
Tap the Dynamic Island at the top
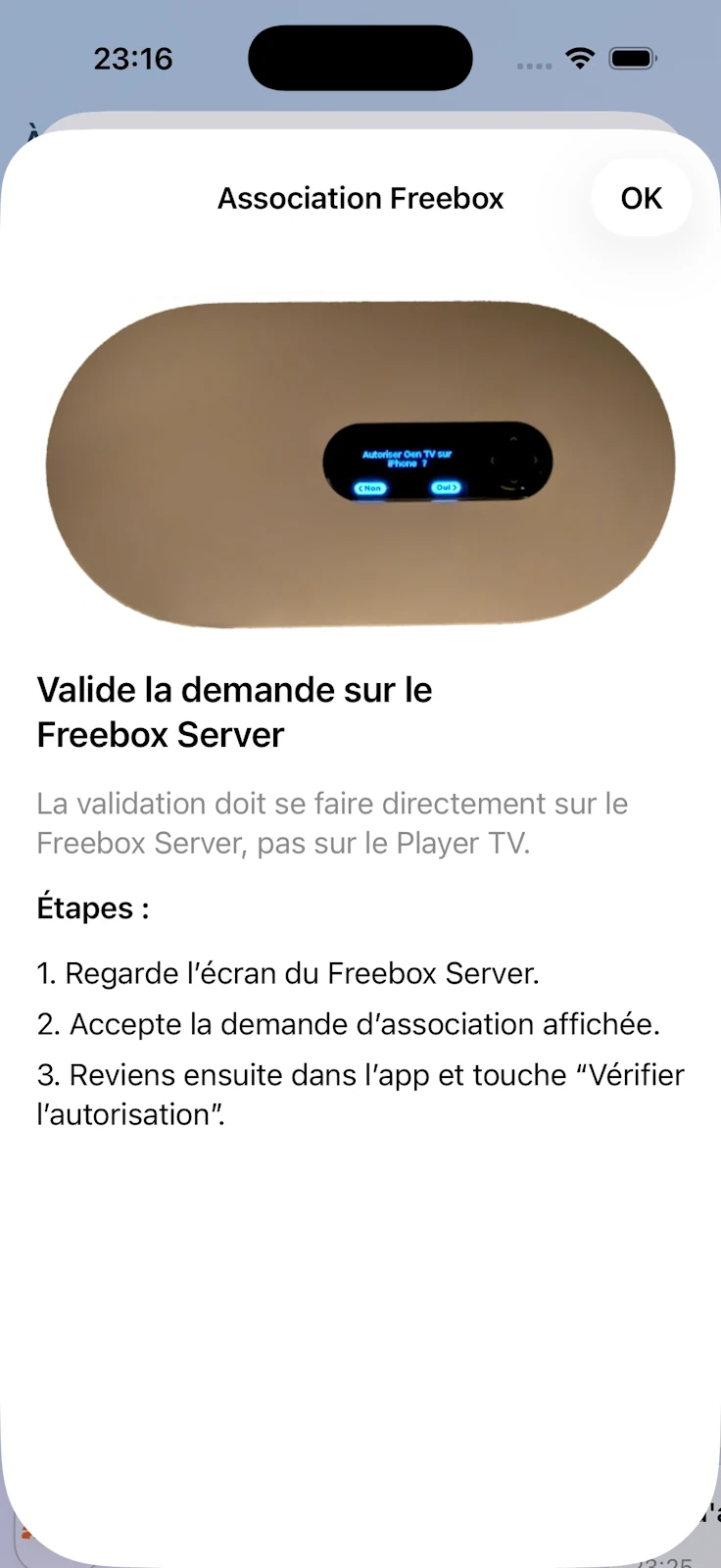tap(360, 58)
